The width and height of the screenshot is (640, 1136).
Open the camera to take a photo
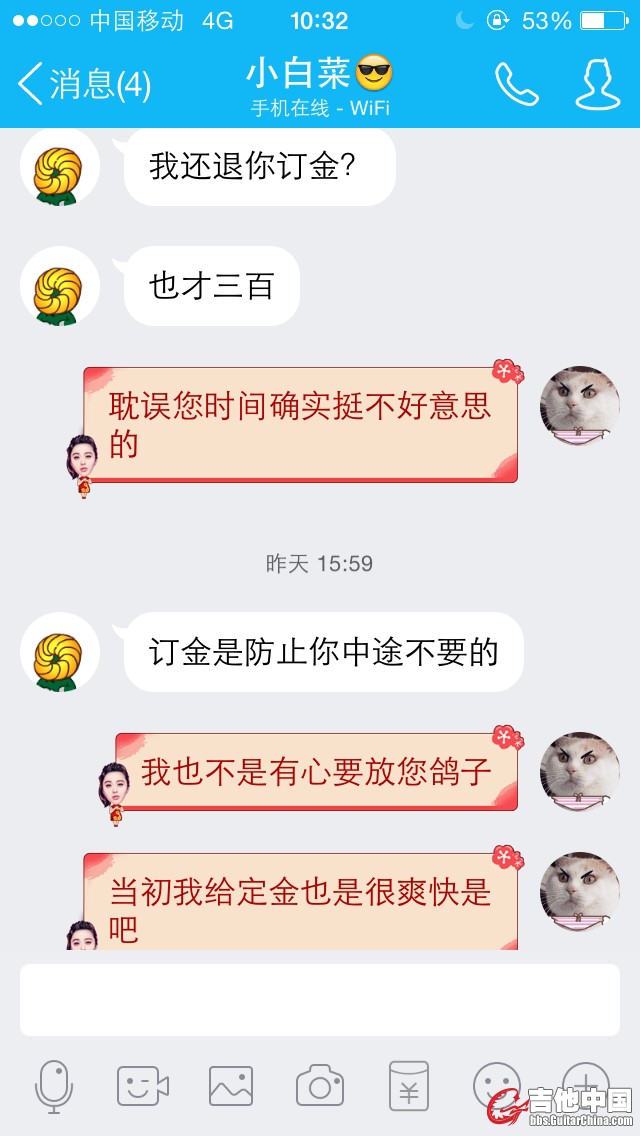coord(320,1086)
